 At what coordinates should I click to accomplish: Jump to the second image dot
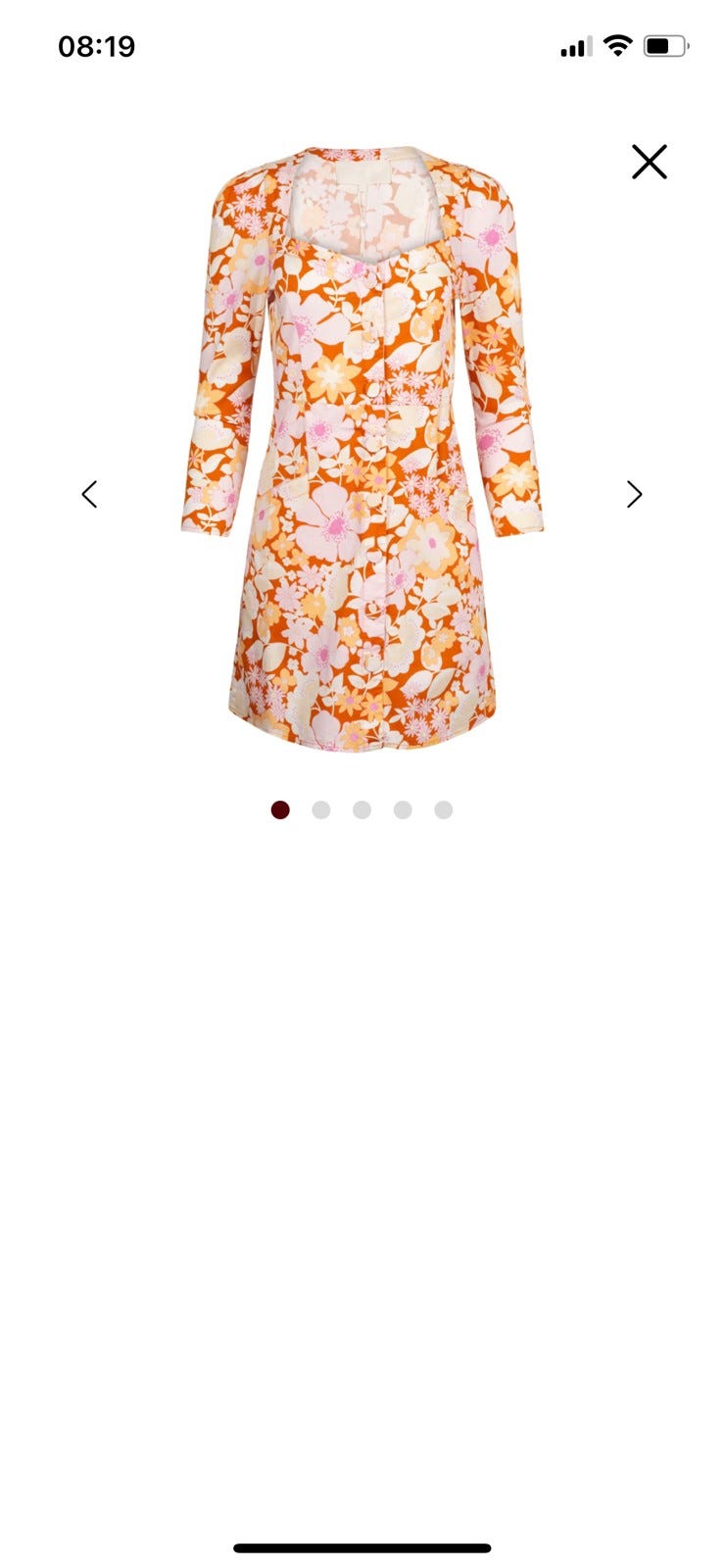(321, 809)
